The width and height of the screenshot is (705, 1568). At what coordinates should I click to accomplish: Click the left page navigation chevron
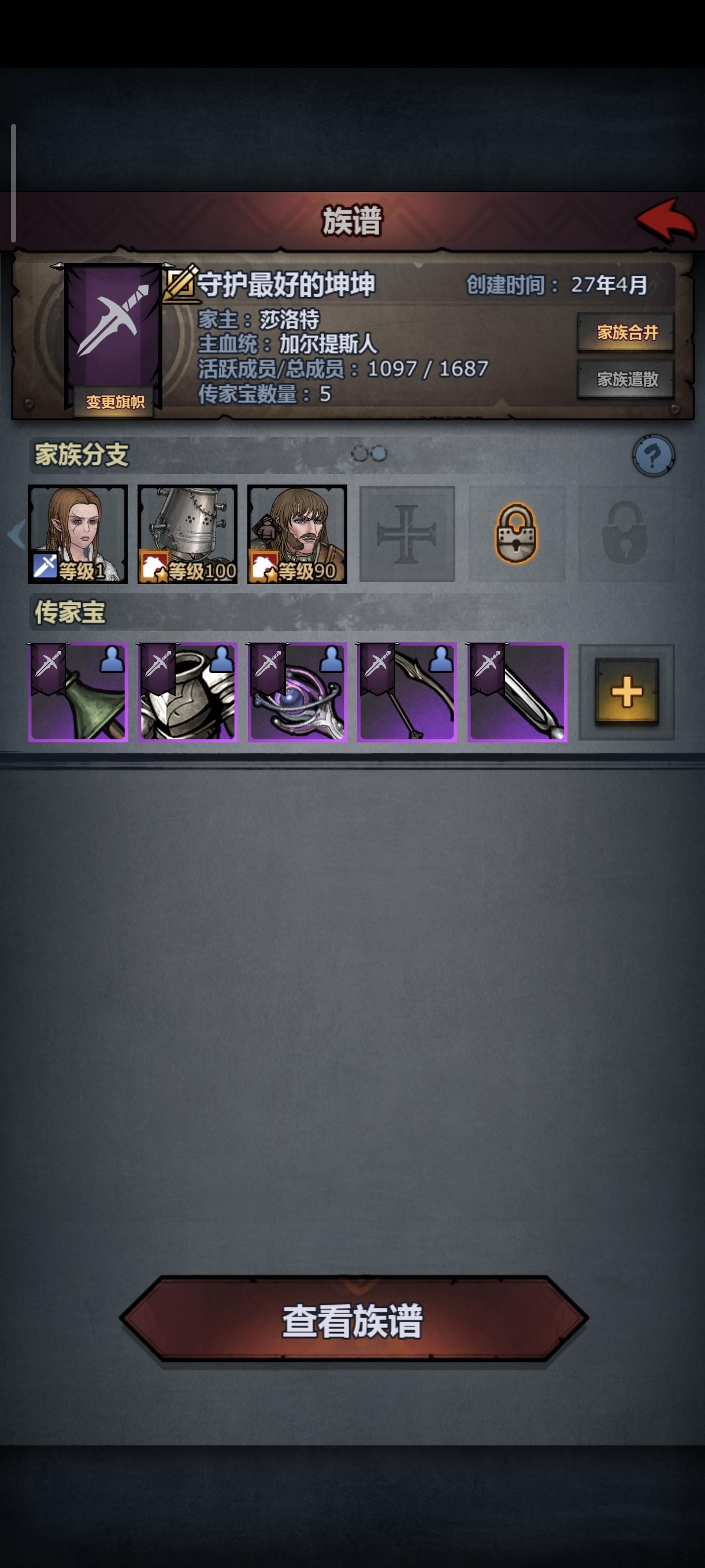[13, 534]
